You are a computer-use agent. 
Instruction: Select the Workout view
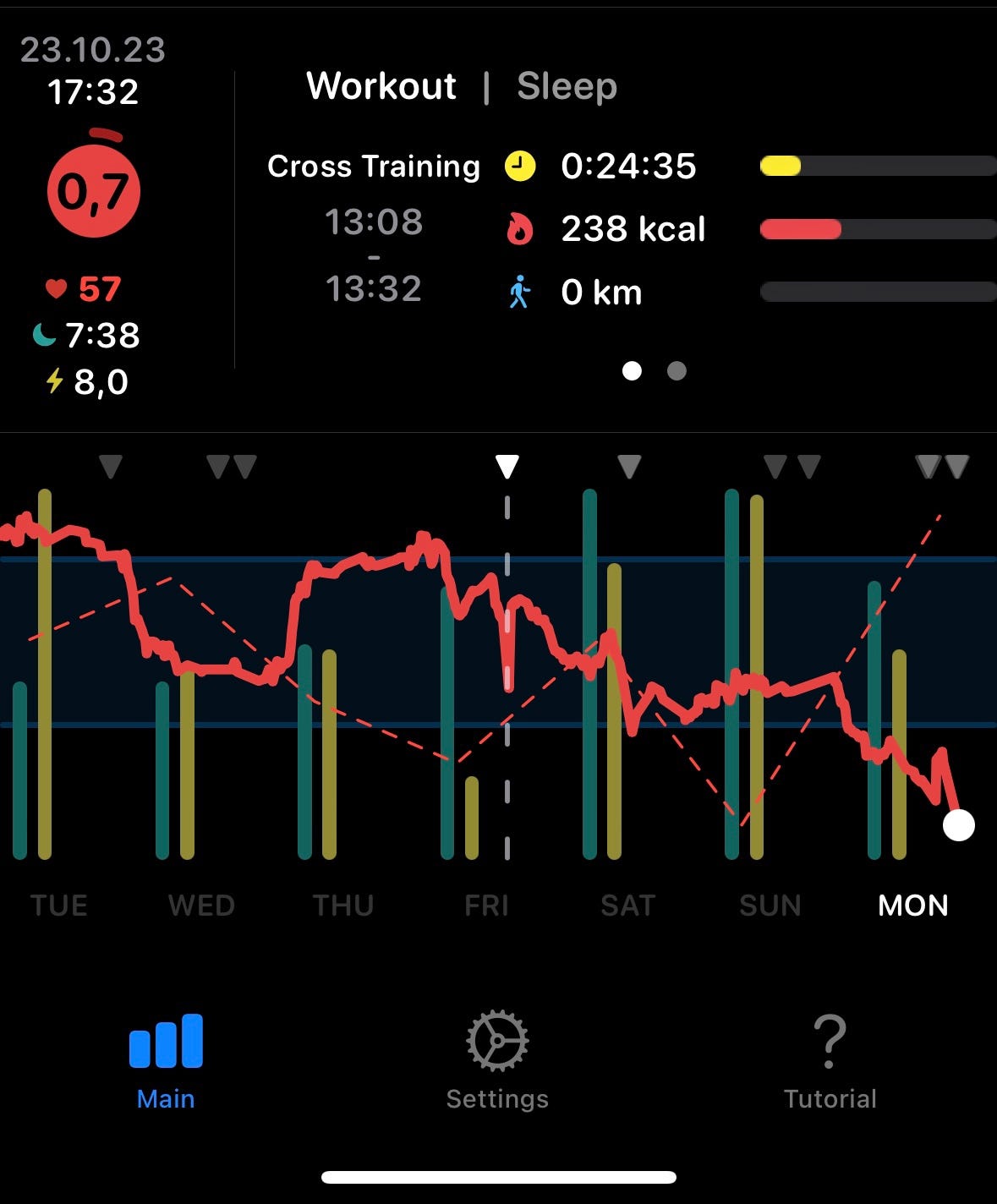point(381,86)
